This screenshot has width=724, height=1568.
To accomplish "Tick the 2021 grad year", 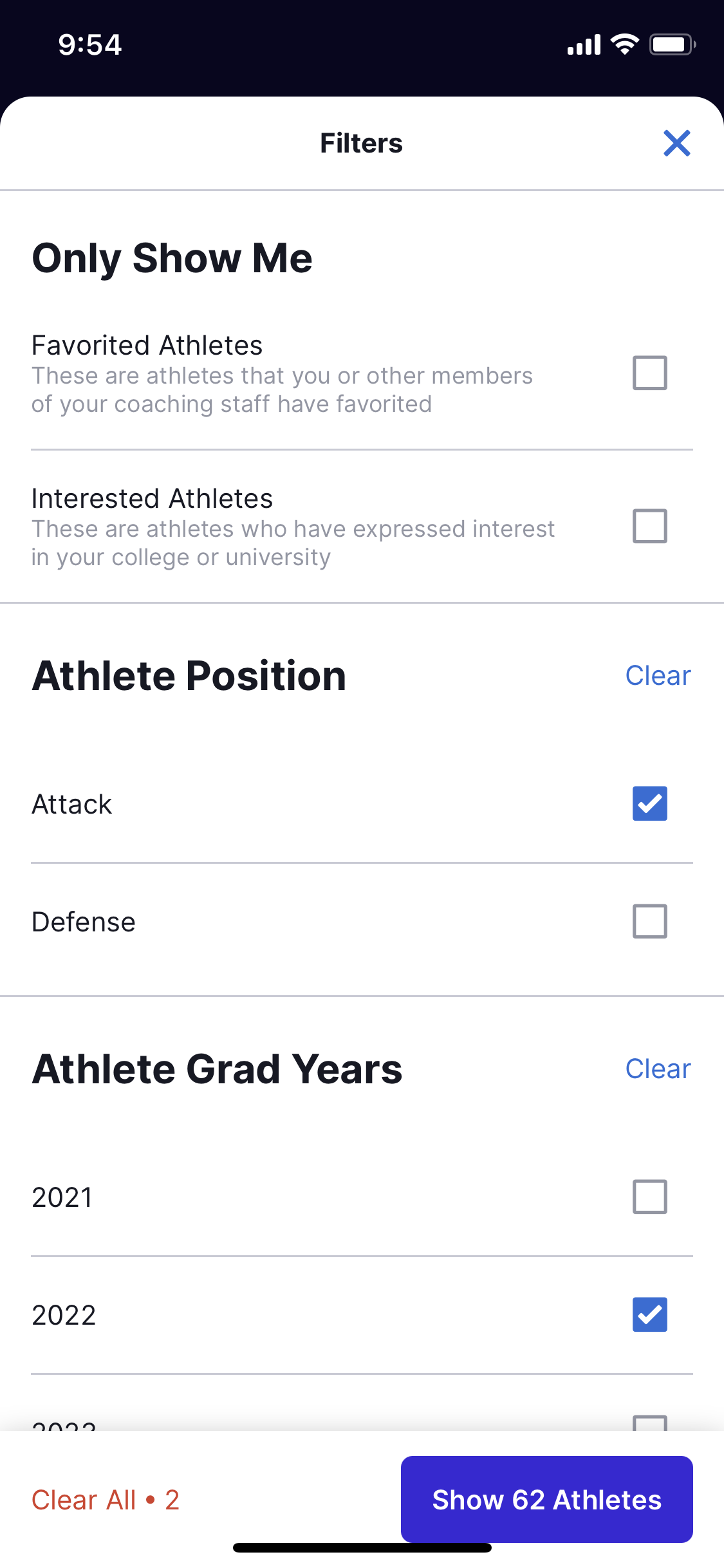I will click(649, 1197).
